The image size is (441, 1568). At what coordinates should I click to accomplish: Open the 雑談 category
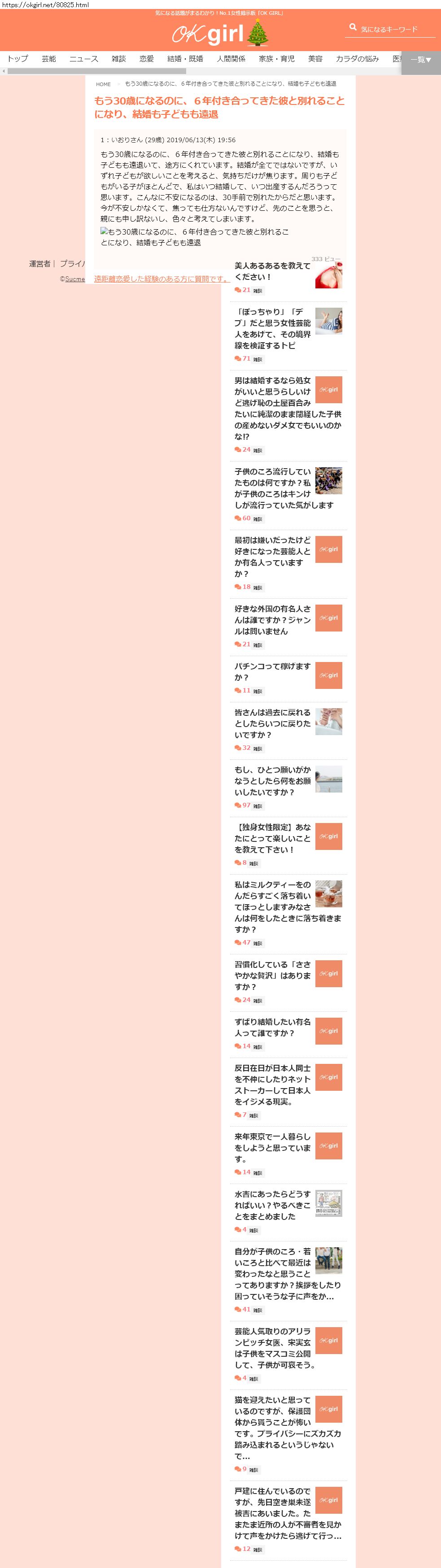tap(119, 59)
